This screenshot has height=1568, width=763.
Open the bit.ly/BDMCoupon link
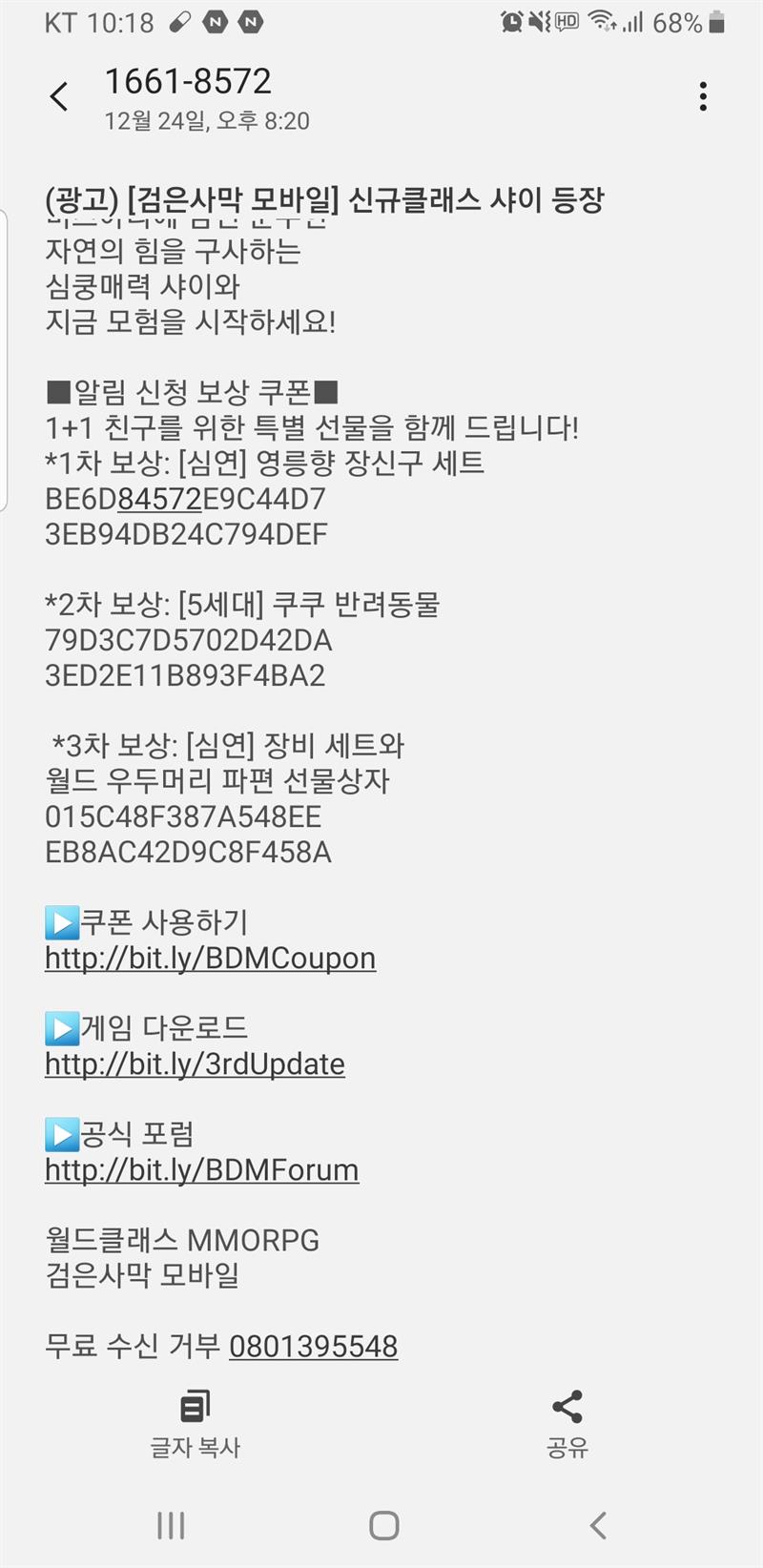210,959
